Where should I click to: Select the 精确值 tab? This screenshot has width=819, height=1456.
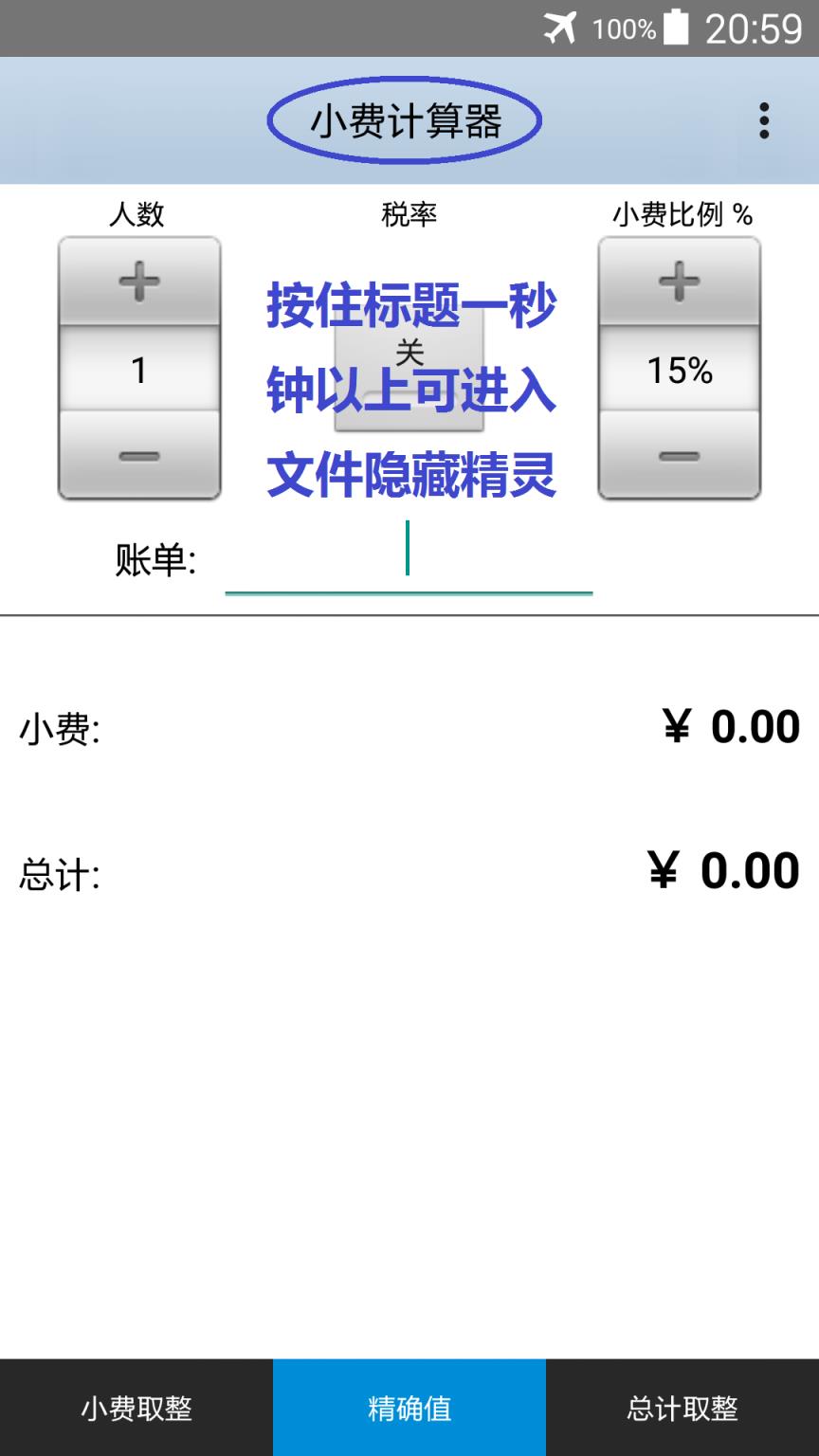tap(409, 1407)
